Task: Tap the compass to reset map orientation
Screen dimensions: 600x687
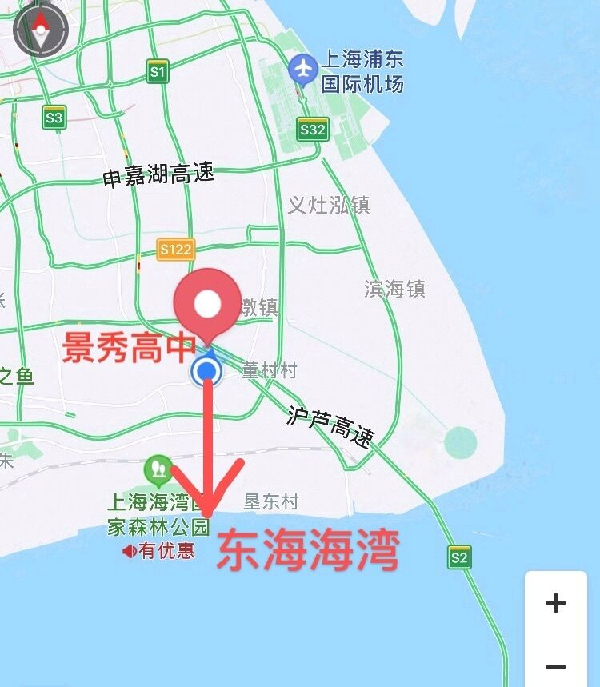Action: pyautogui.click(x=41, y=31)
